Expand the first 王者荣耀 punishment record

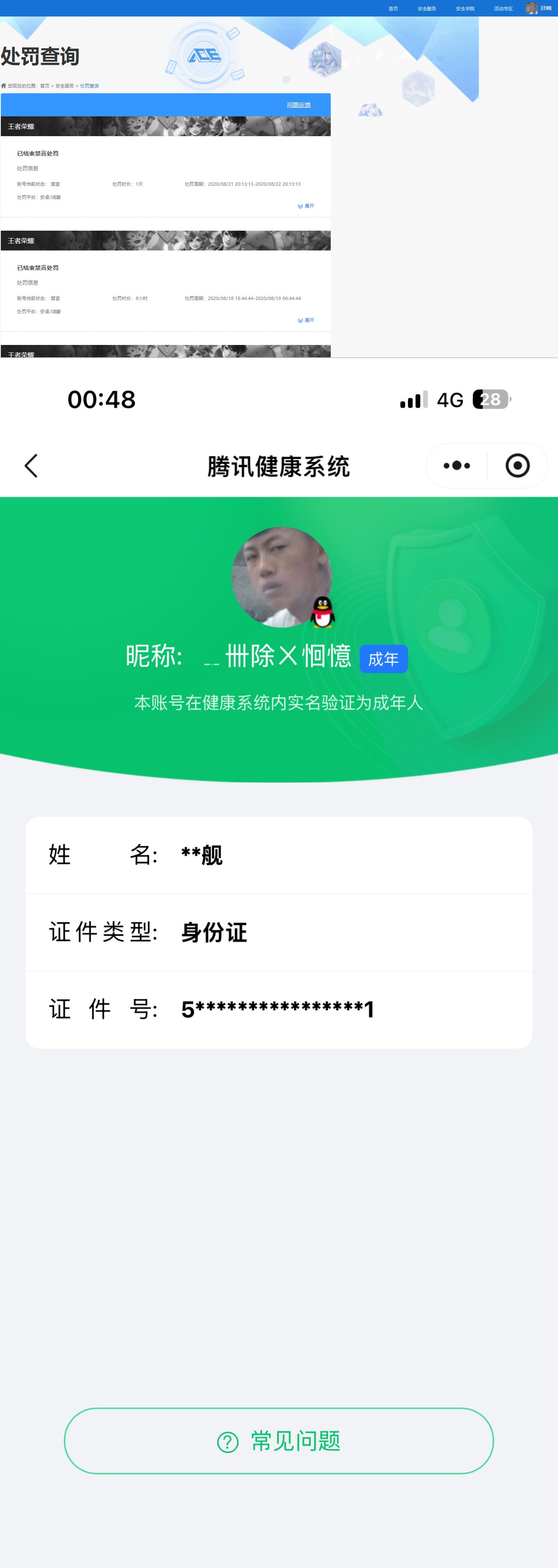[x=306, y=206]
